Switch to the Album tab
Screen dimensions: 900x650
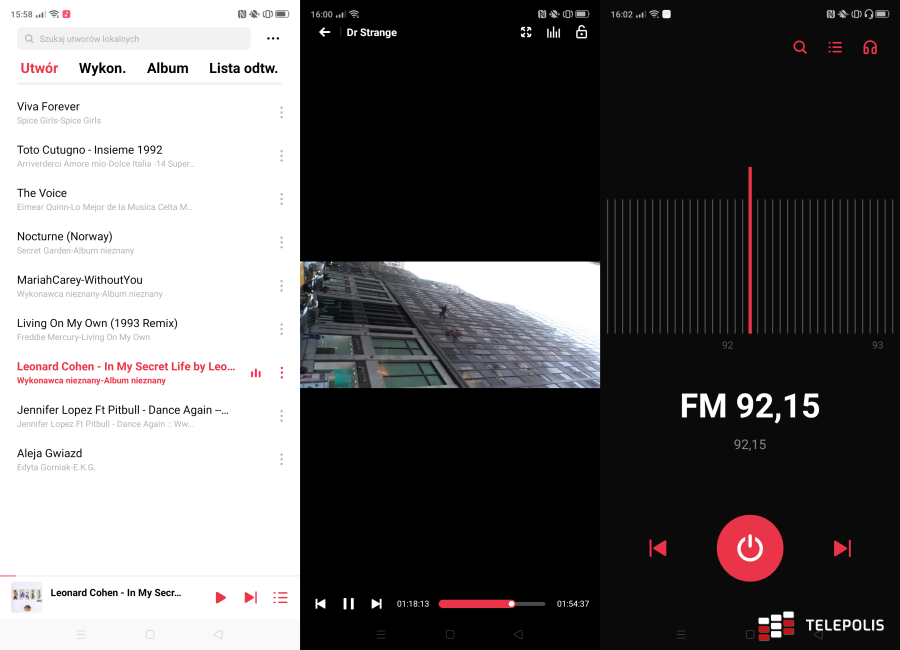(167, 69)
